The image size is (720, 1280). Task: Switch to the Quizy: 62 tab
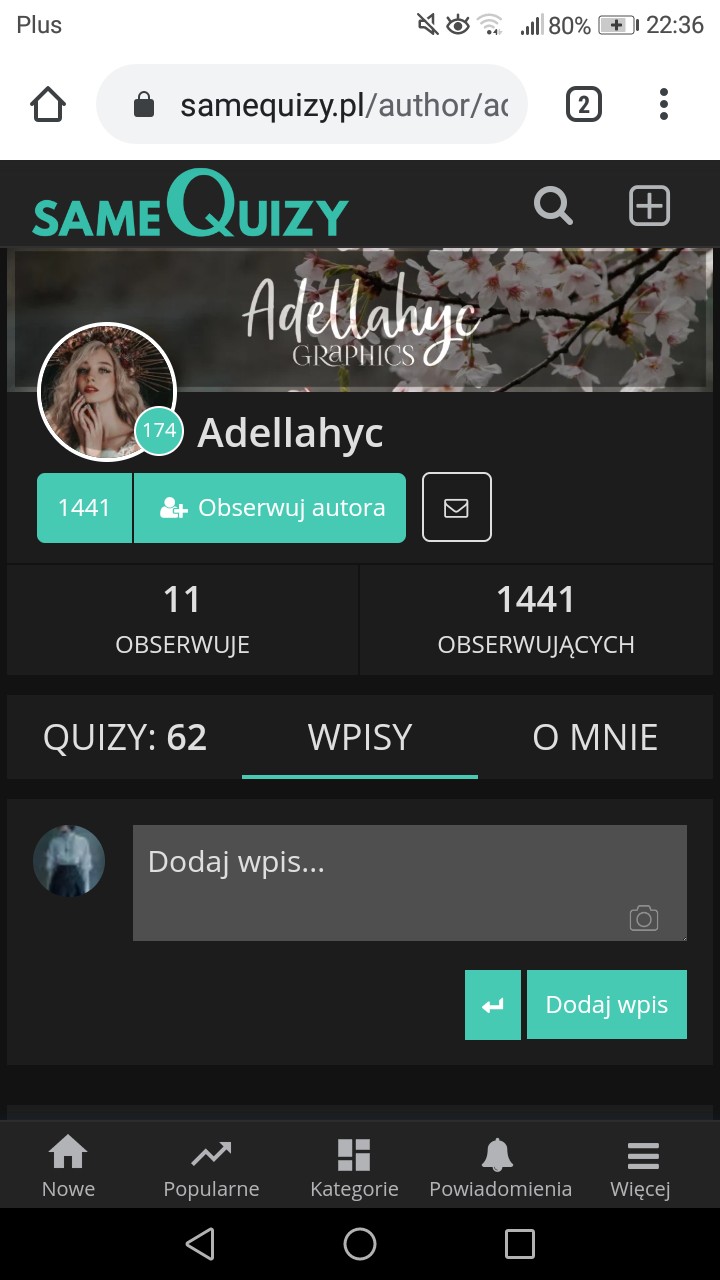[x=125, y=738]
